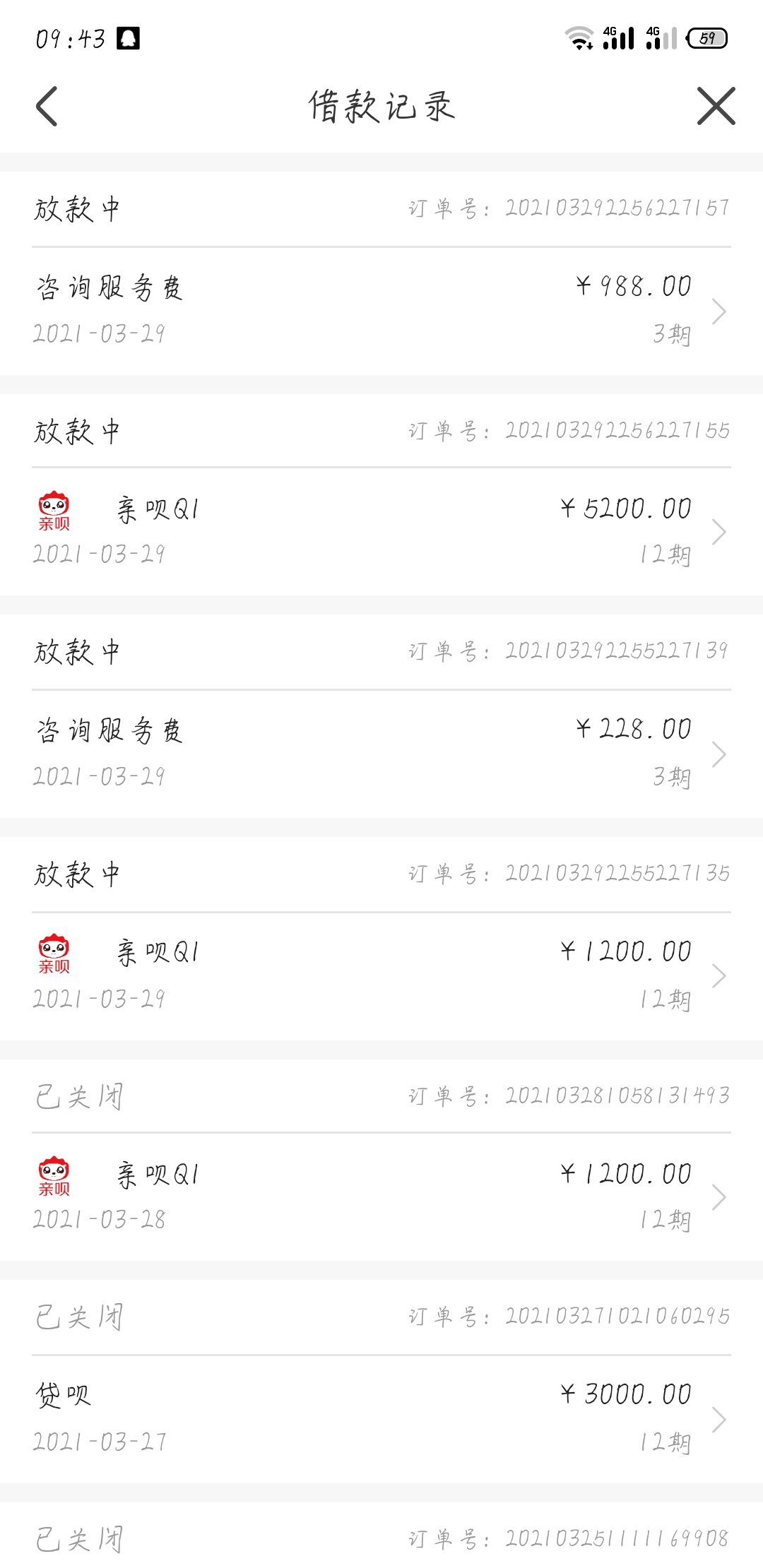View the 亲呗Q1 ¥1200.00 loan dated 2021-03-29
The image size is (763, 1568).
pos(381,975)
